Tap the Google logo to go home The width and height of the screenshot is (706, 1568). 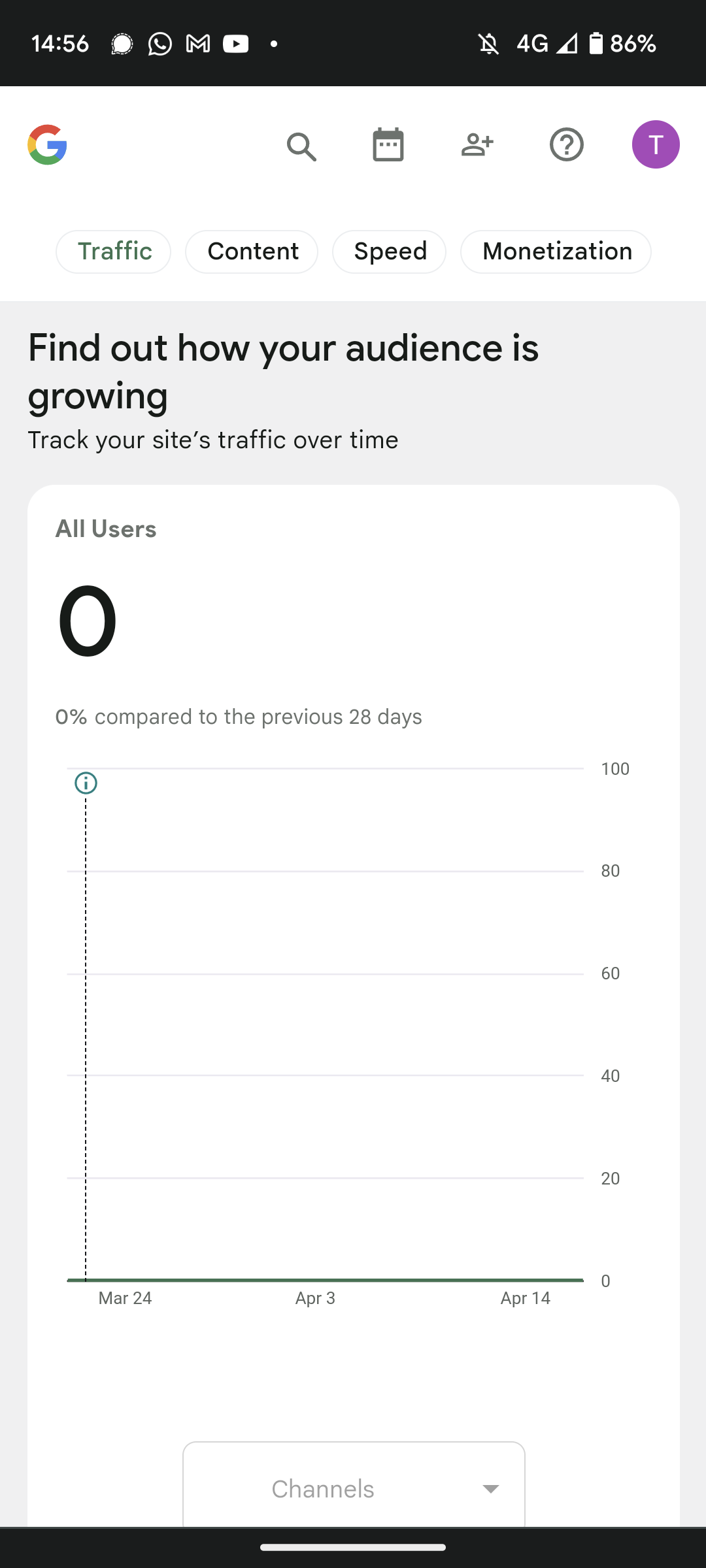tap(47, 145)
